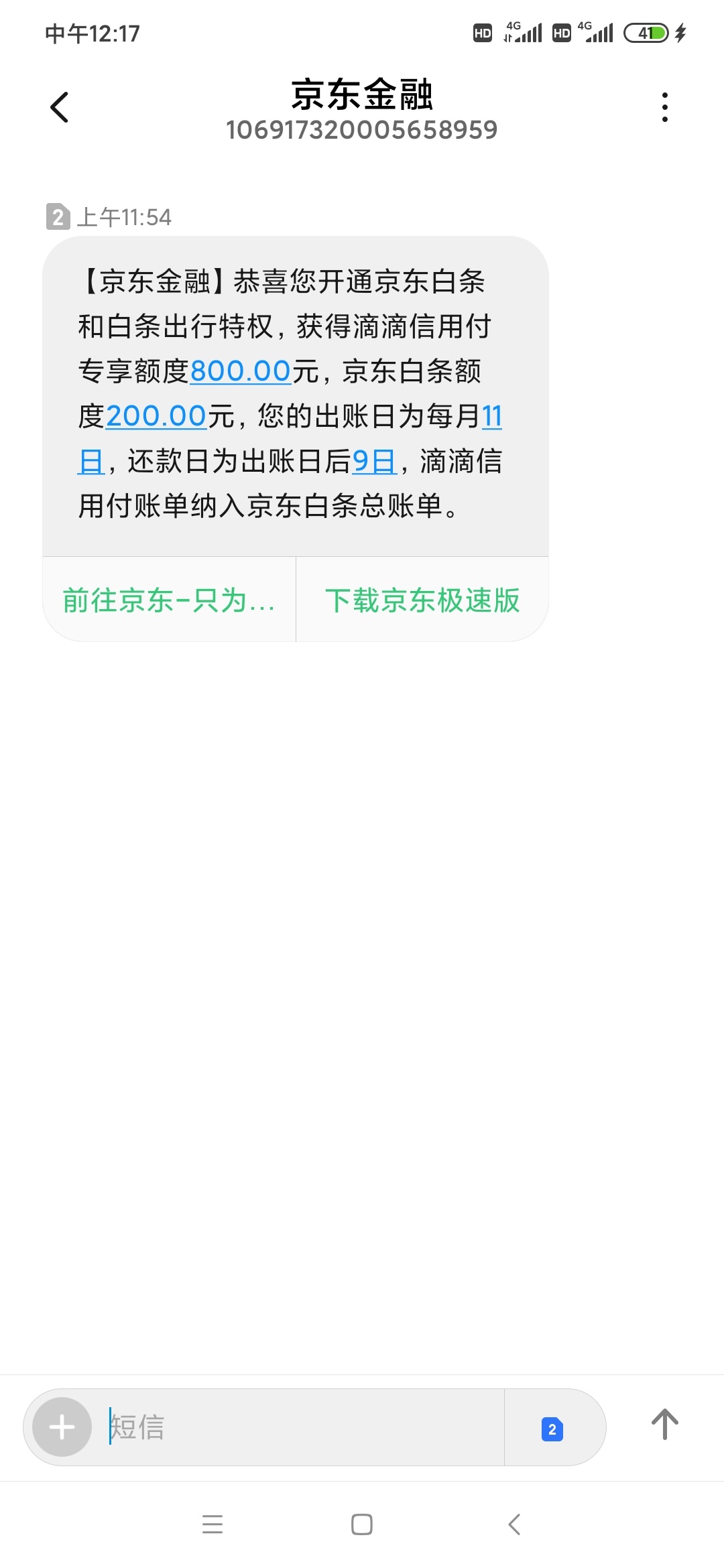Switch SIM card with the blue 2 icon
724x1568 pixels.
click(552, 1429)
